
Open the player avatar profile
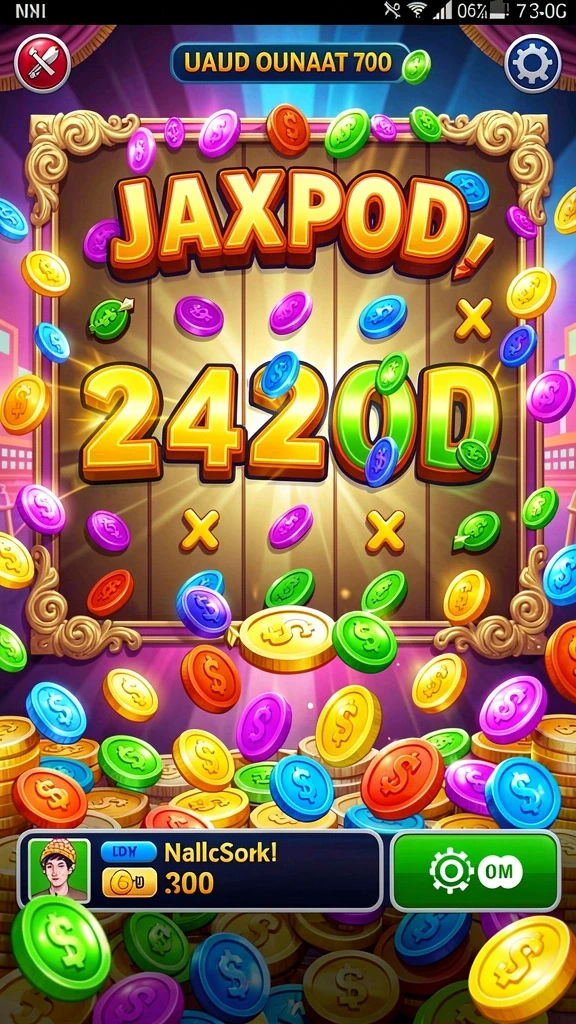(x=59, y=871)
